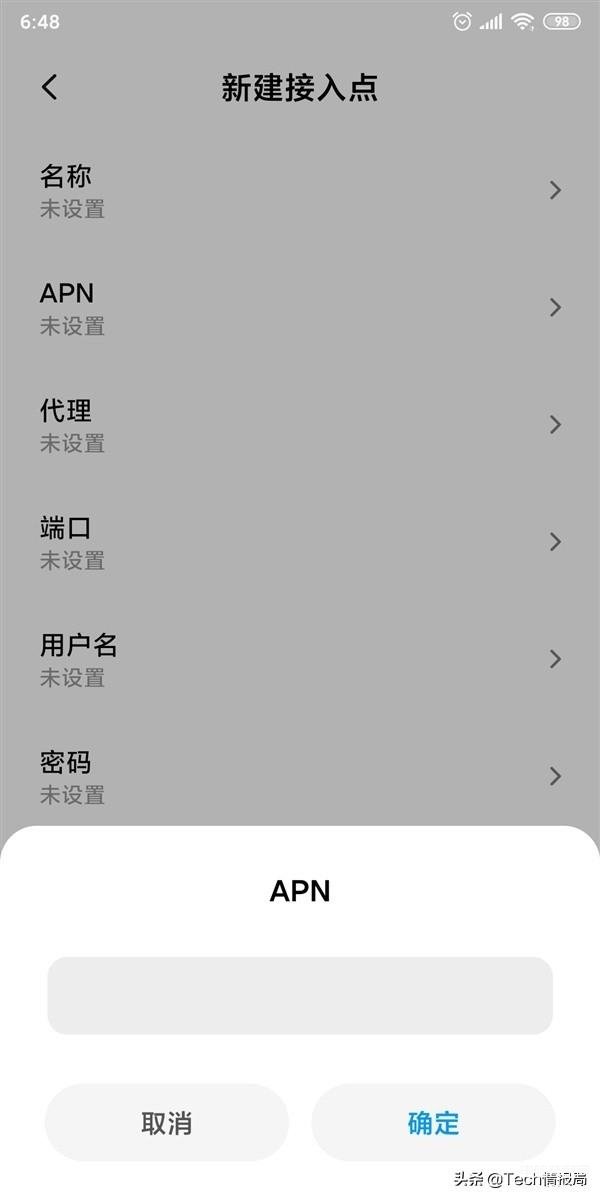Open the APN setting row

pyautogui.click(x=300, y=308)
